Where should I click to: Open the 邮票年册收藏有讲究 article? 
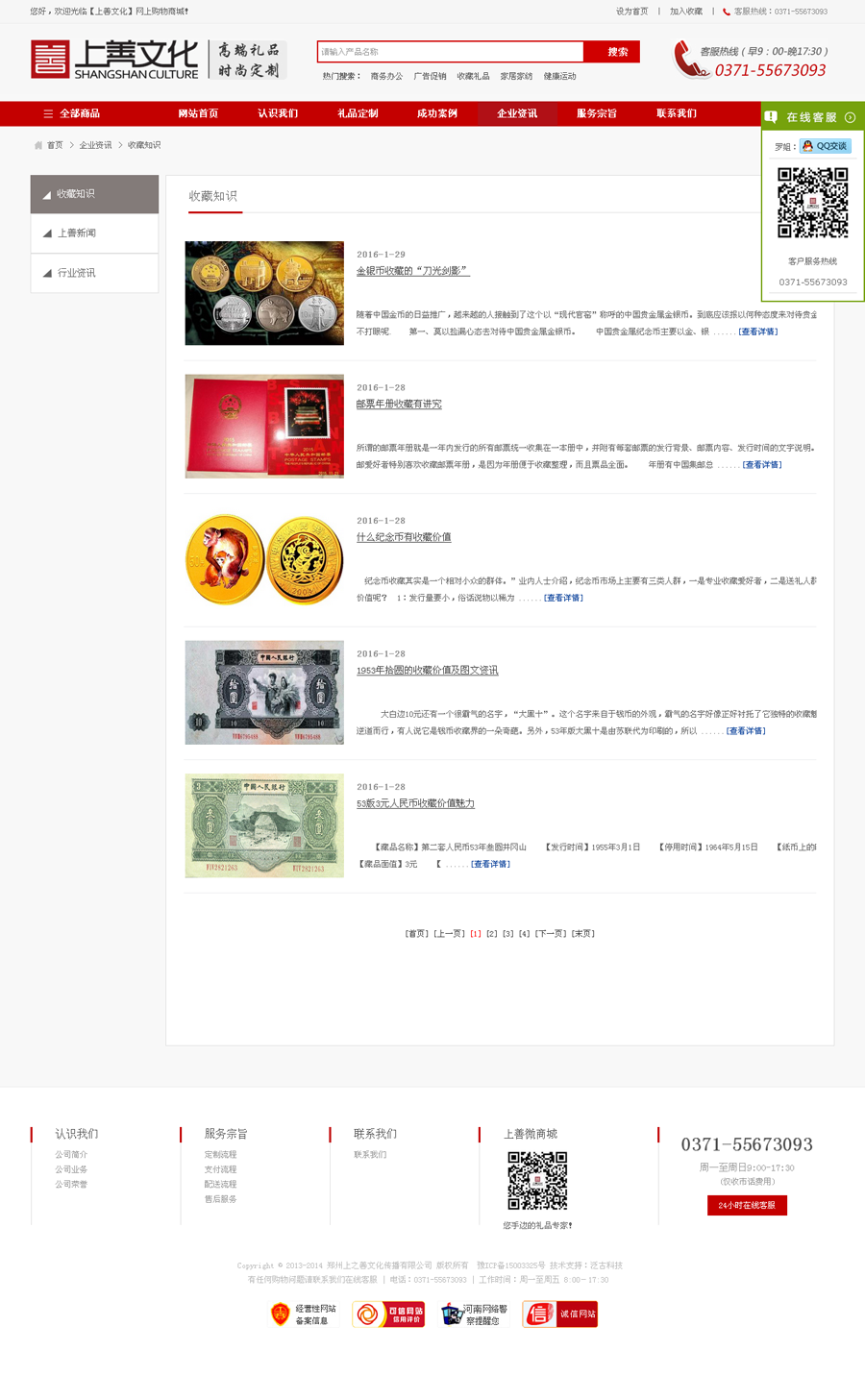(399, 405)
